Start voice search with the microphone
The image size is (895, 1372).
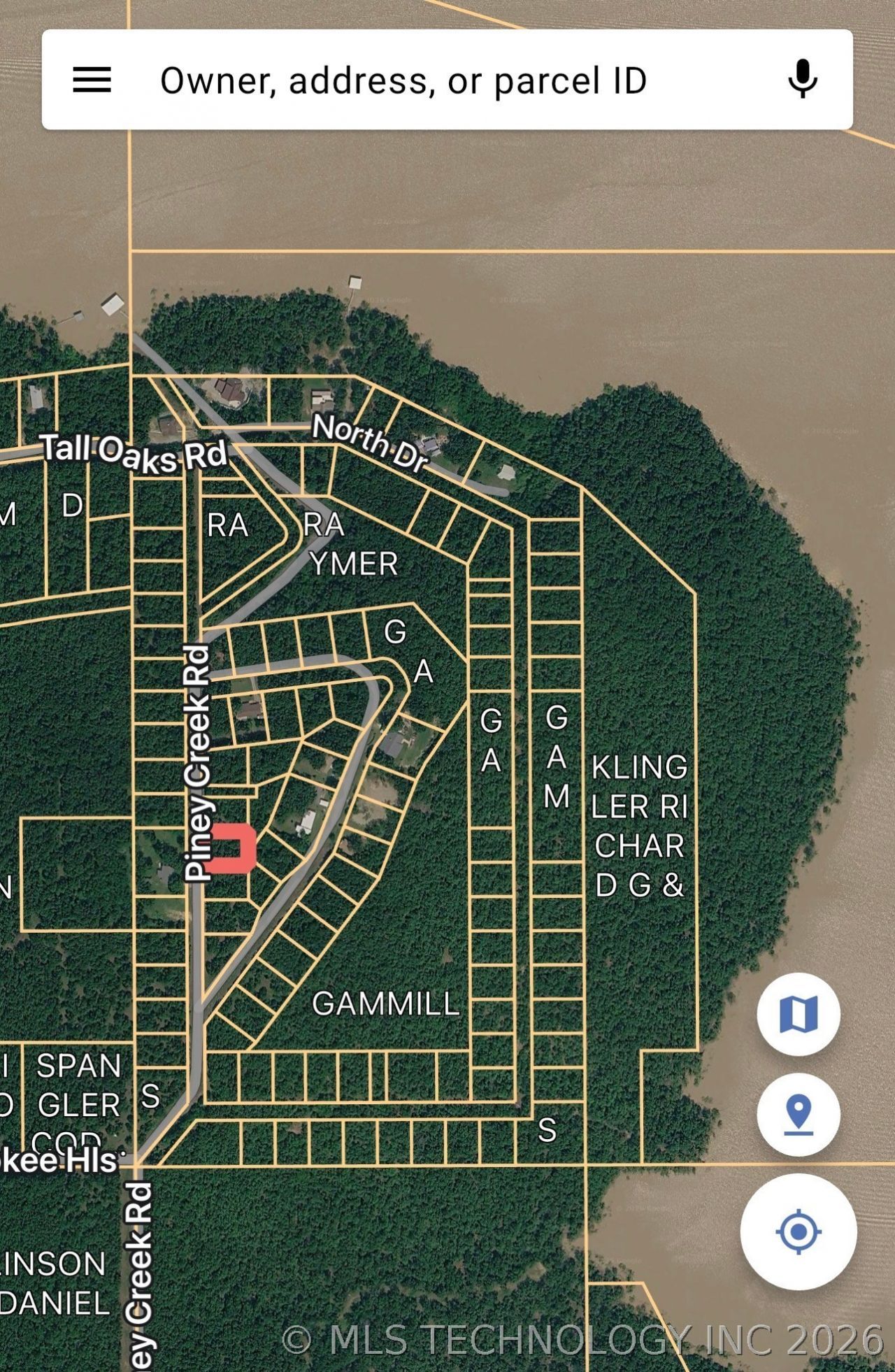802,79
